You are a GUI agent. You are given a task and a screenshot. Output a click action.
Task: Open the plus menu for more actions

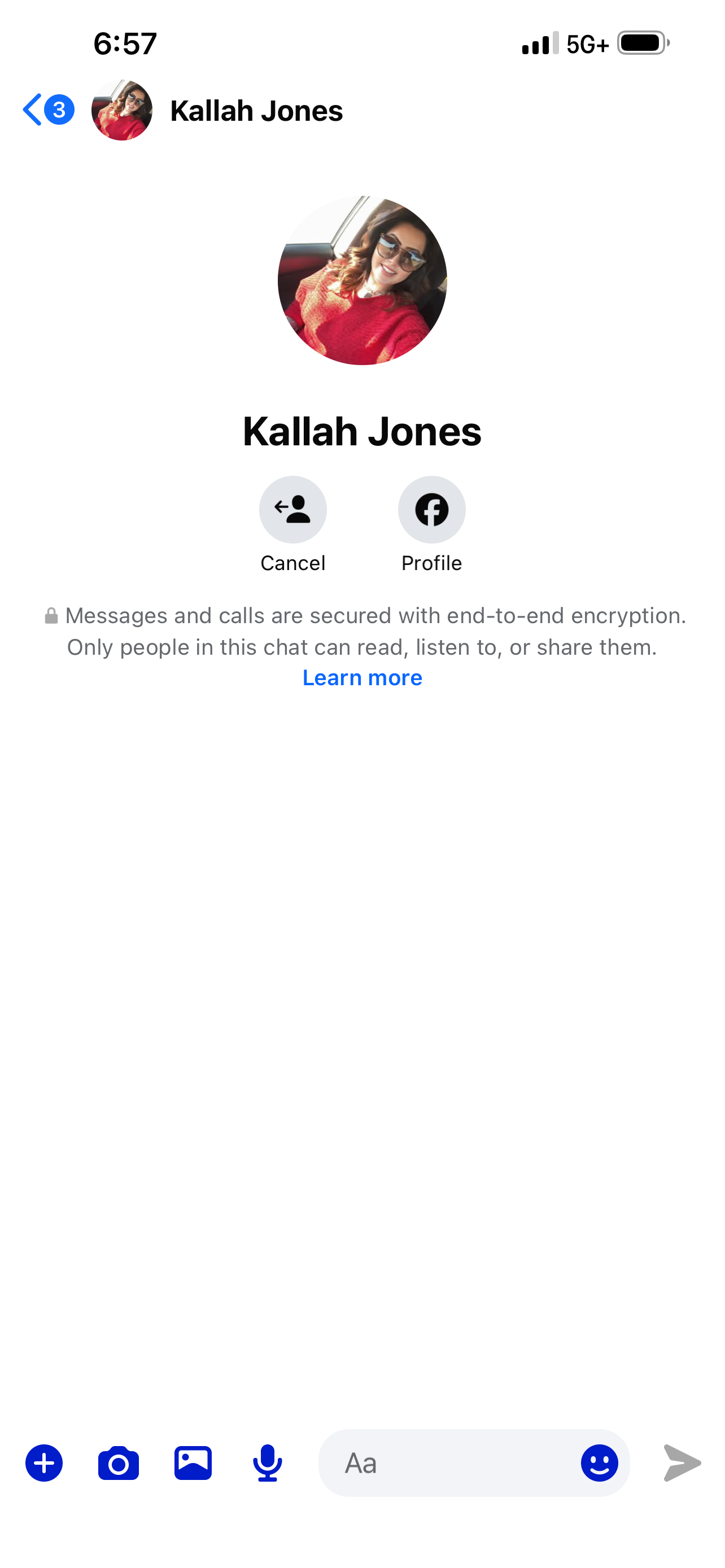(44, 1462)
